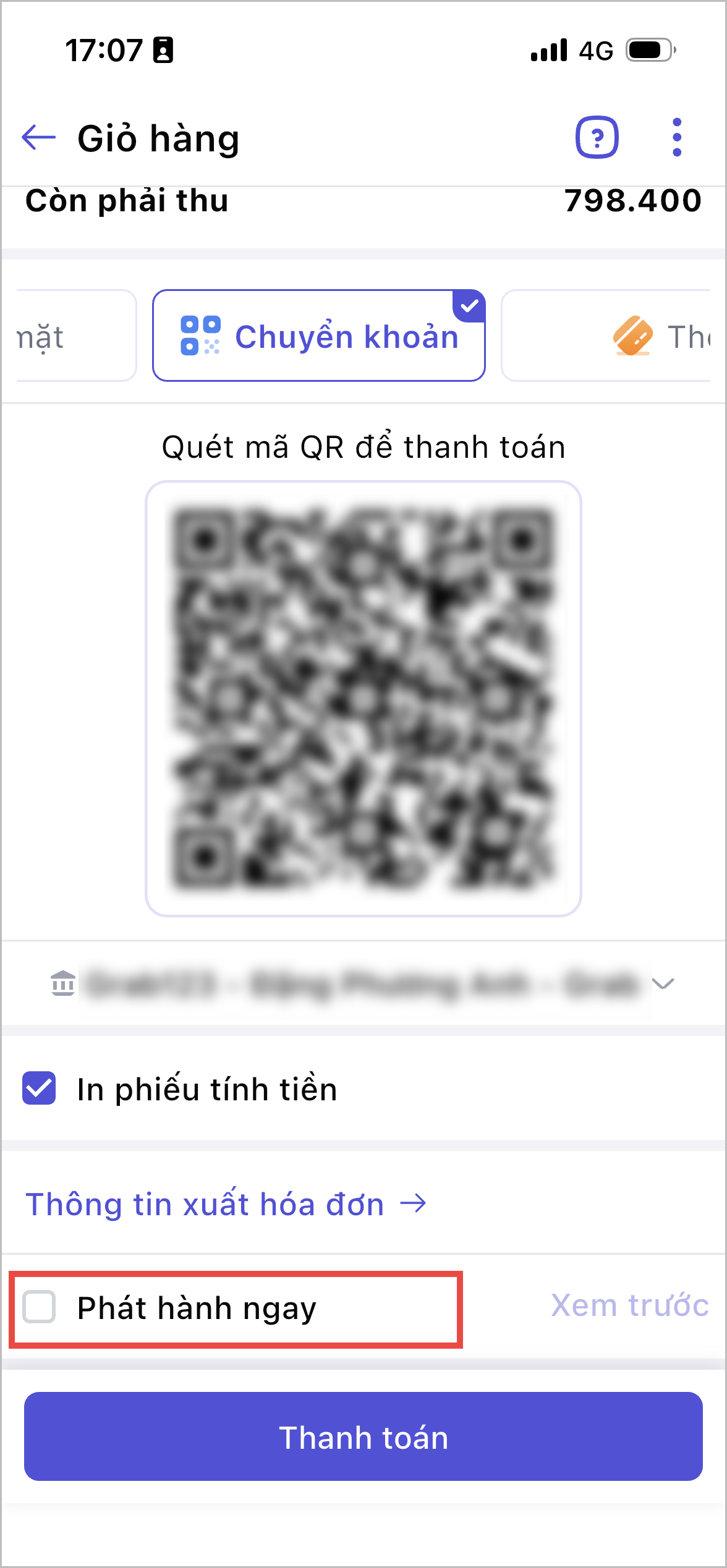Go back from the Giỏ hàng screen
The height and width of the screenshot is (1568, 727).
[x=39, y=137]
